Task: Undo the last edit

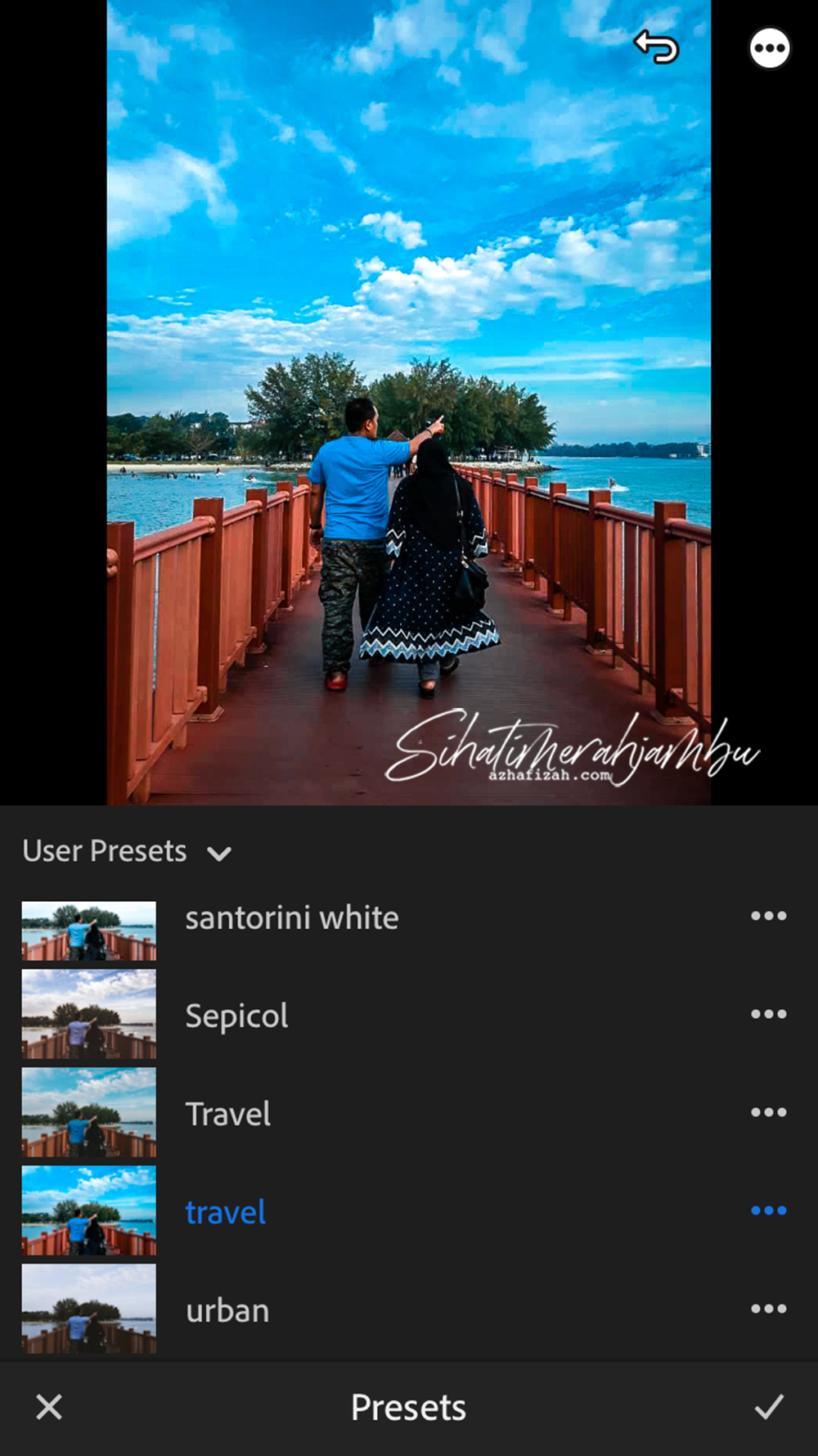Action: 656,47
